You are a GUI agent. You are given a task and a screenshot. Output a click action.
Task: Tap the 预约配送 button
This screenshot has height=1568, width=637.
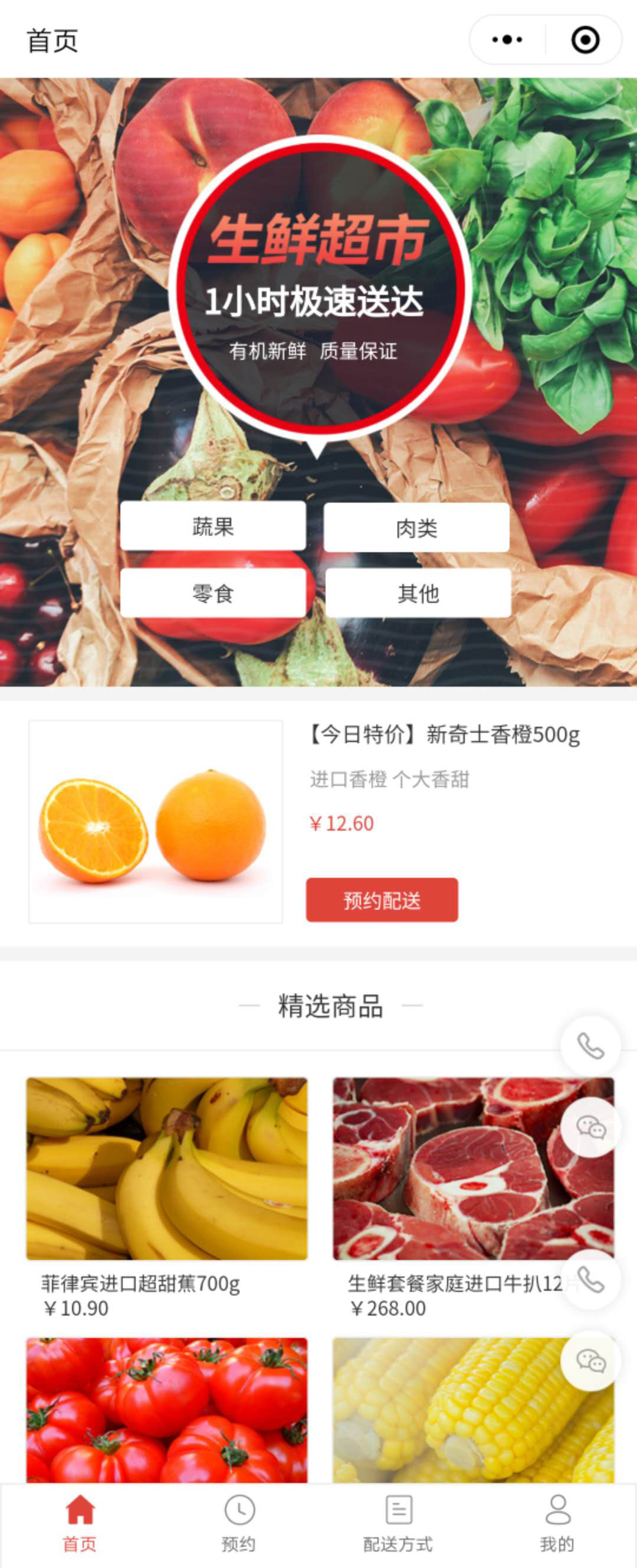[382, 900]
